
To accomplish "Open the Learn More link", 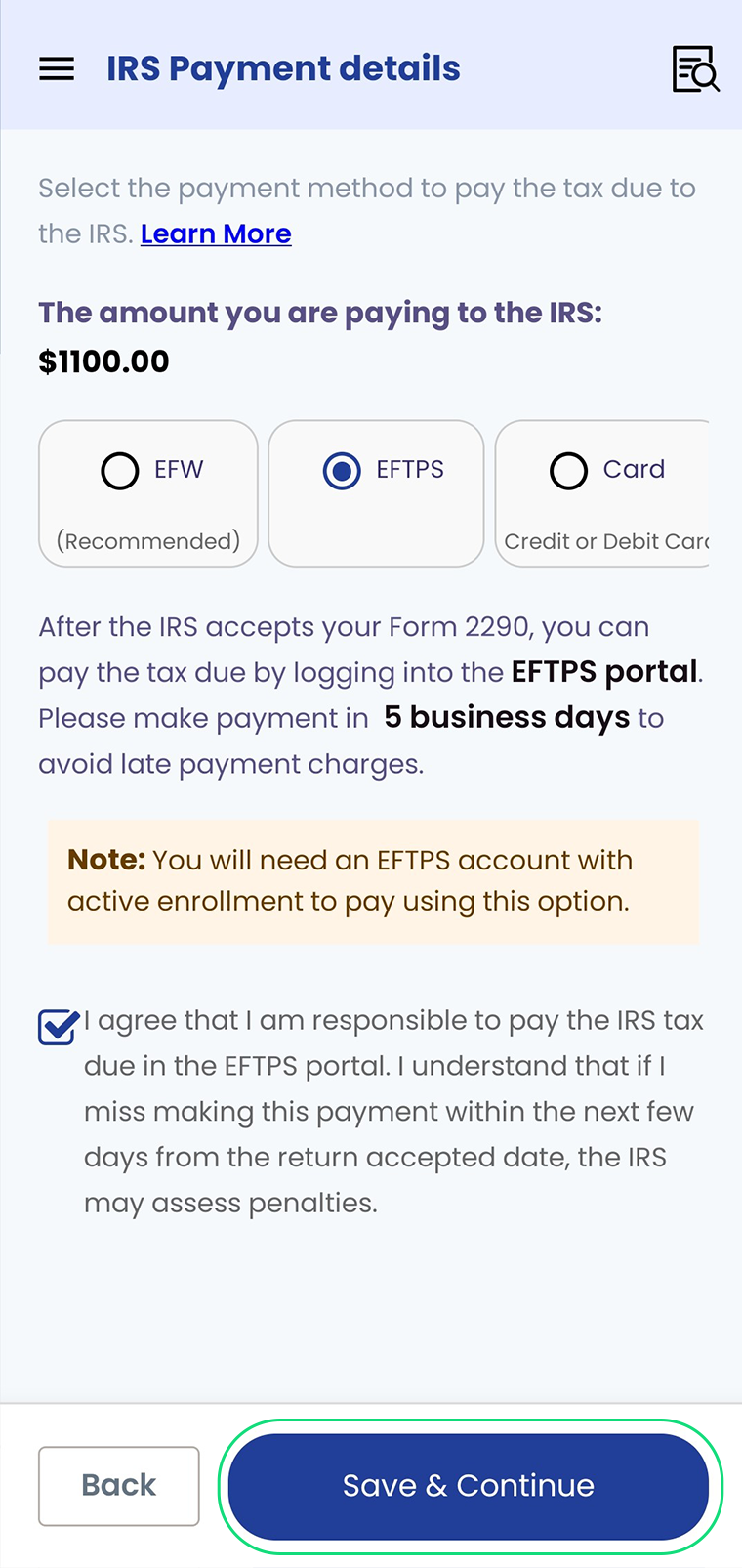I will (216, 233).
